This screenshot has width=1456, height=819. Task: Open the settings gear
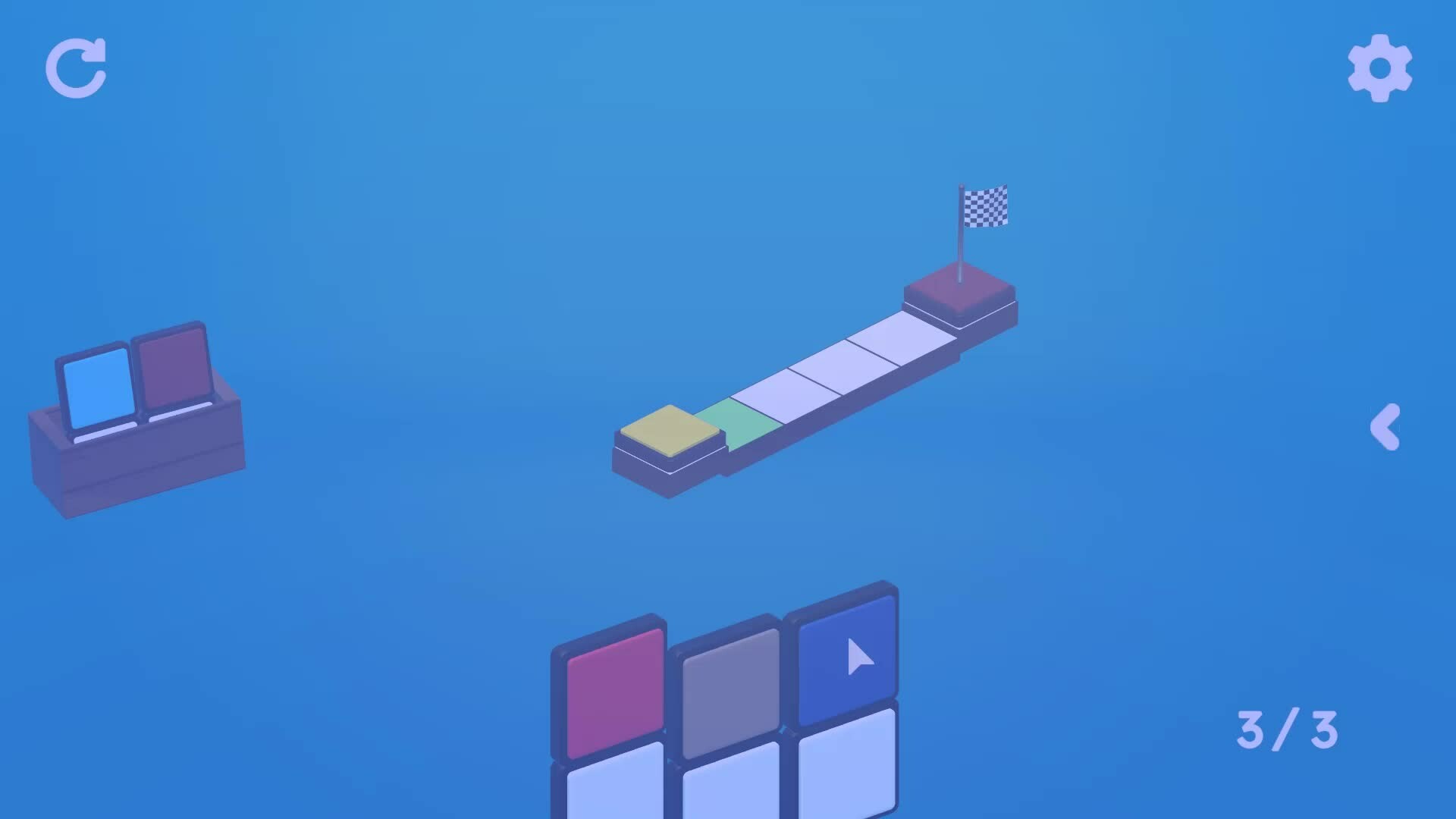tap(1379, 68)
